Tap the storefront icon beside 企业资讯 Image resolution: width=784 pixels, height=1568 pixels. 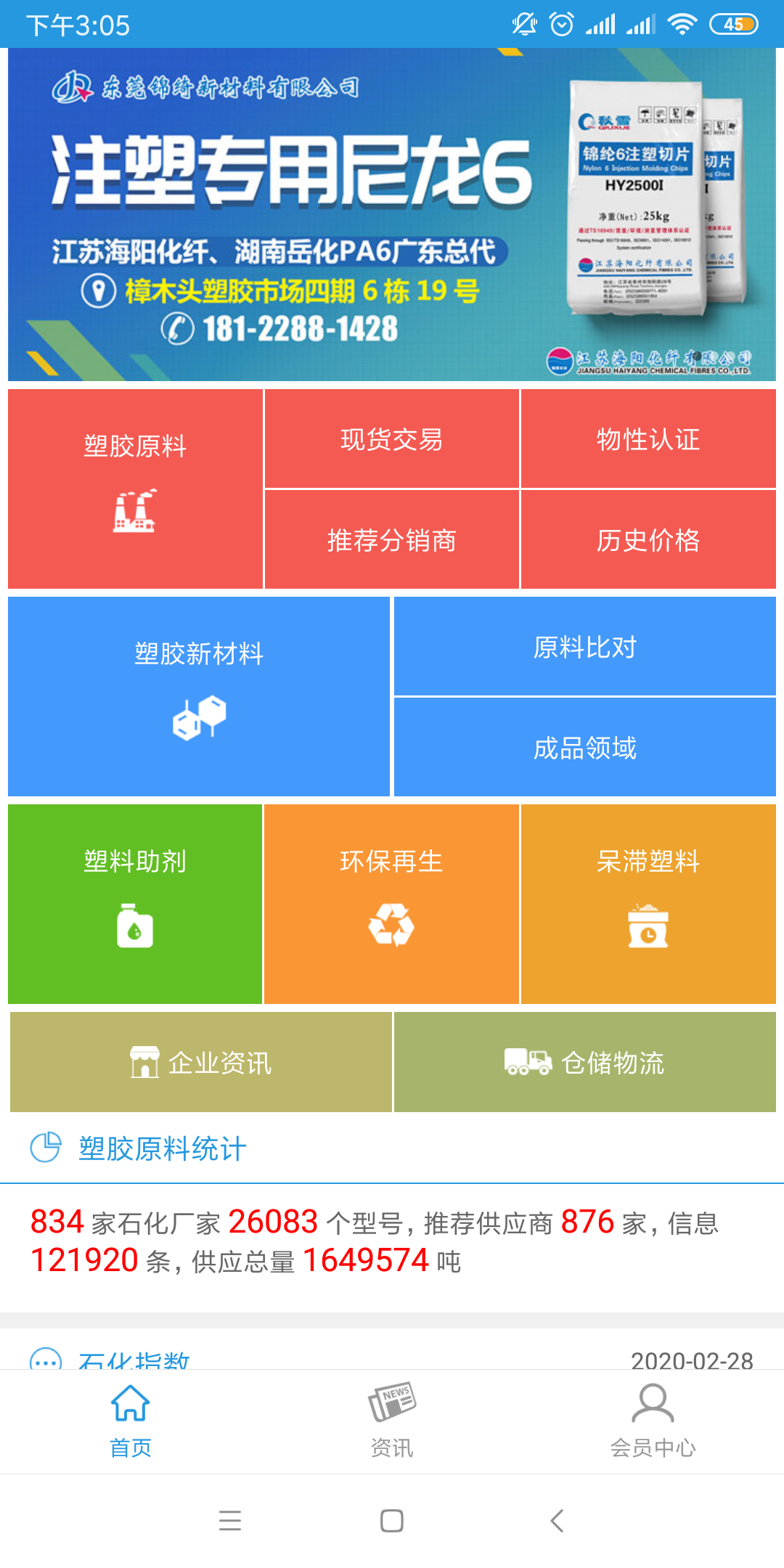[x=146, y=1062]
